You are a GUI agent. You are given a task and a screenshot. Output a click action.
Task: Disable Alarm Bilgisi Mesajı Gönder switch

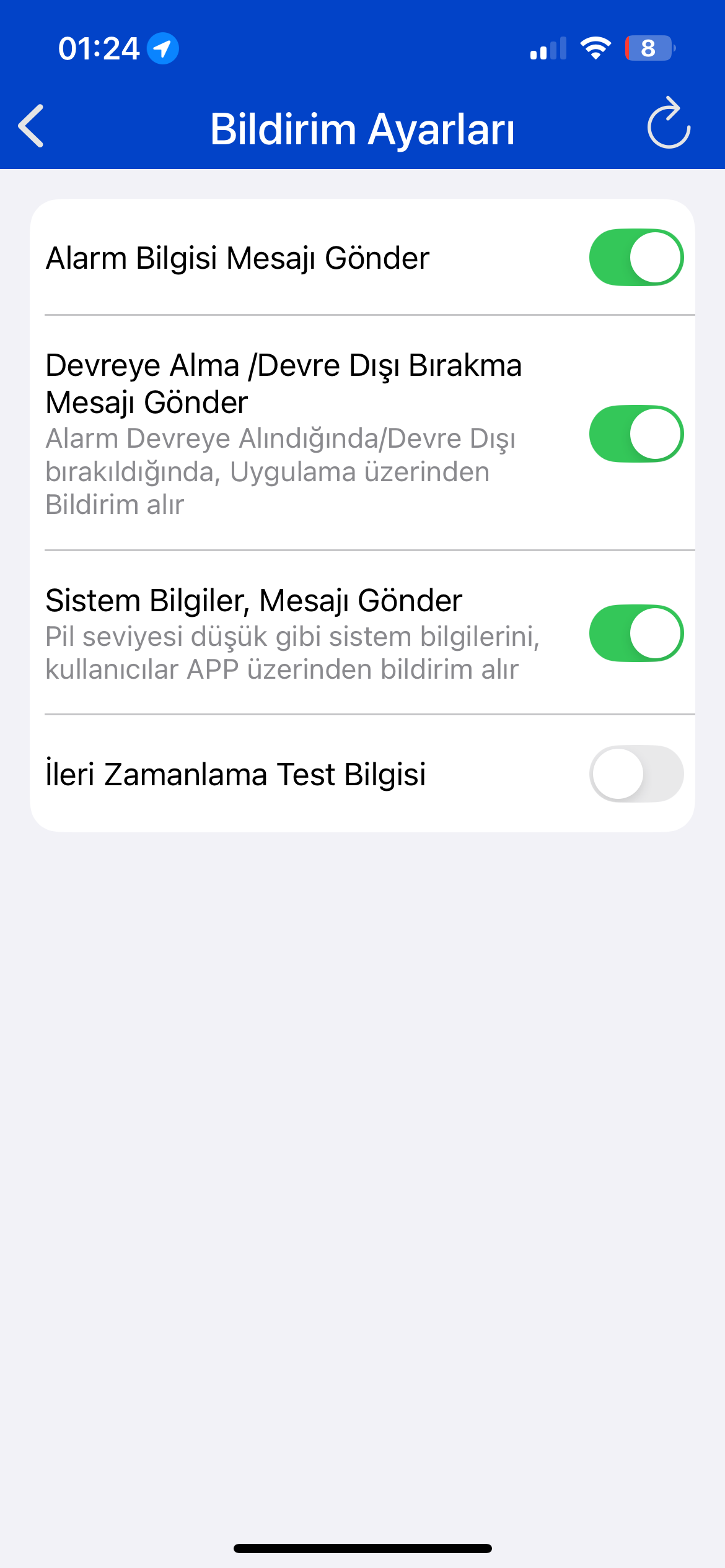636,258
